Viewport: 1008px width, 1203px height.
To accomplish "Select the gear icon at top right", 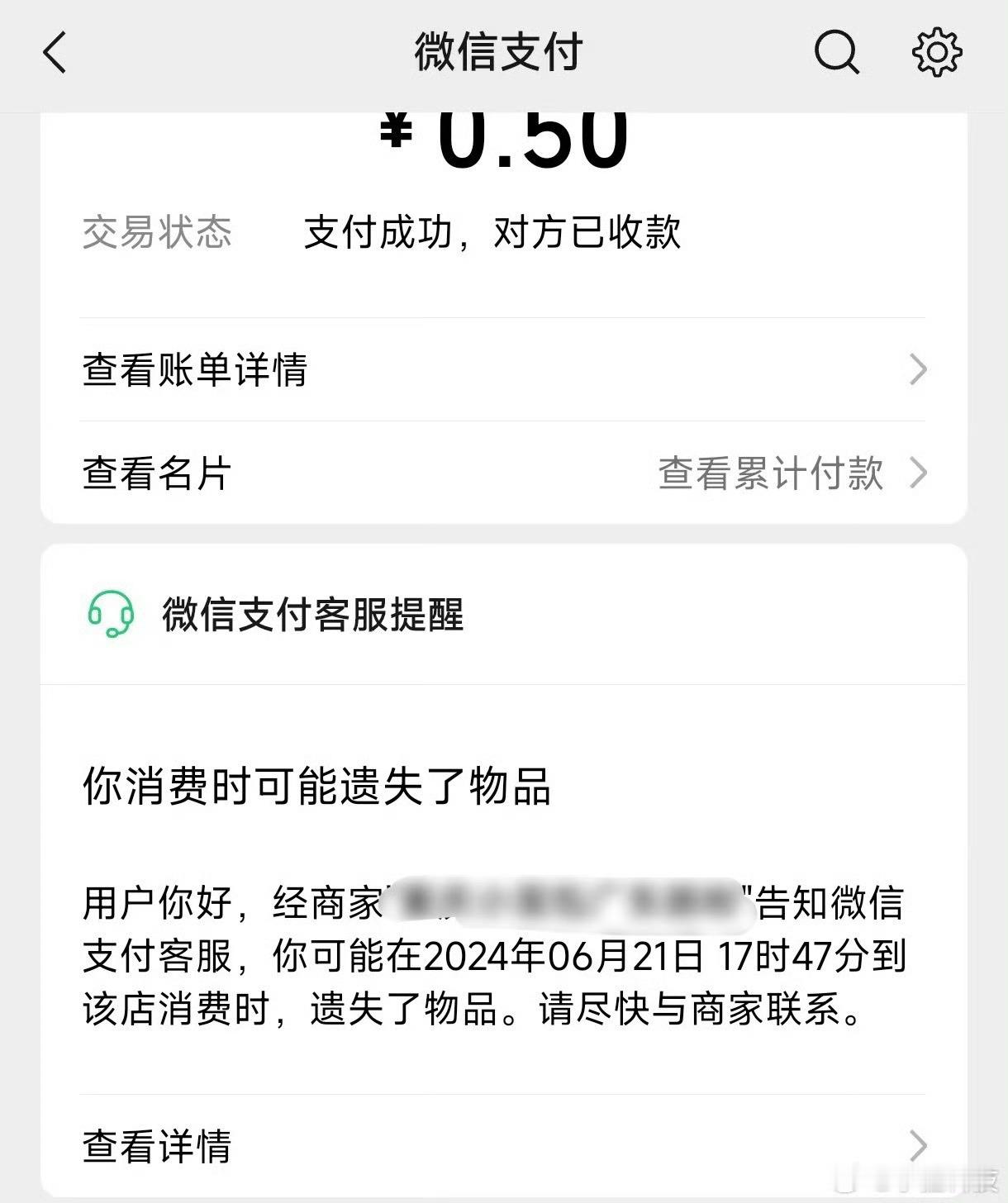I will click(x=938, y=51).
